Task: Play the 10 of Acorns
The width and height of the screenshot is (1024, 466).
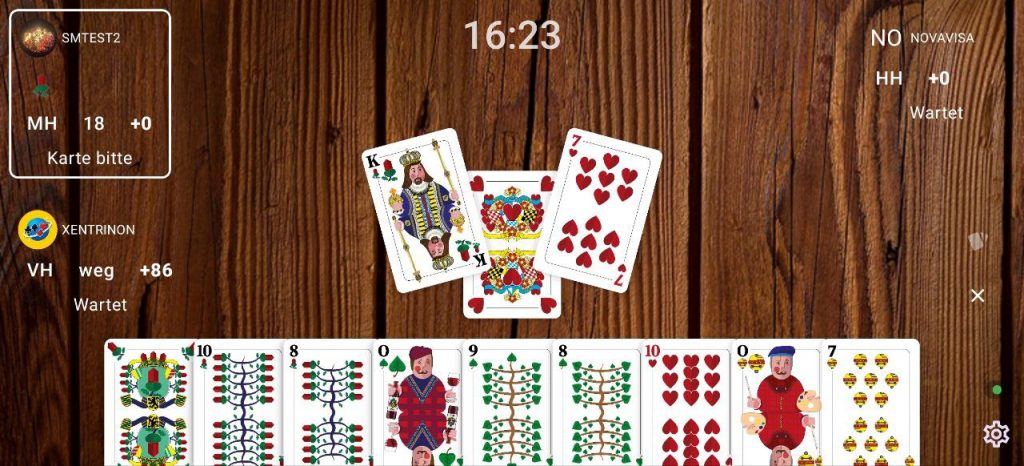Action: [x=237, y=405]
